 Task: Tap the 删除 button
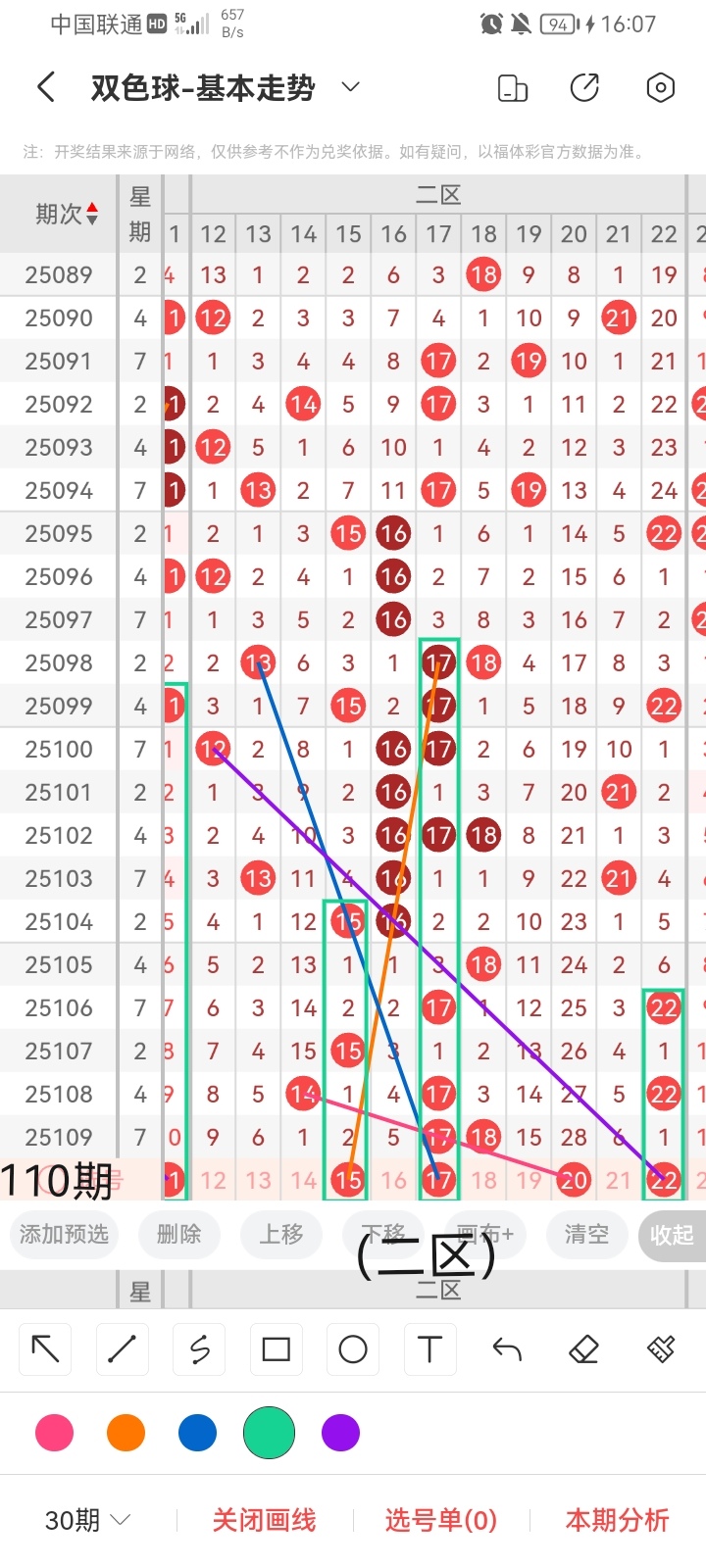tap(178, 1235)
